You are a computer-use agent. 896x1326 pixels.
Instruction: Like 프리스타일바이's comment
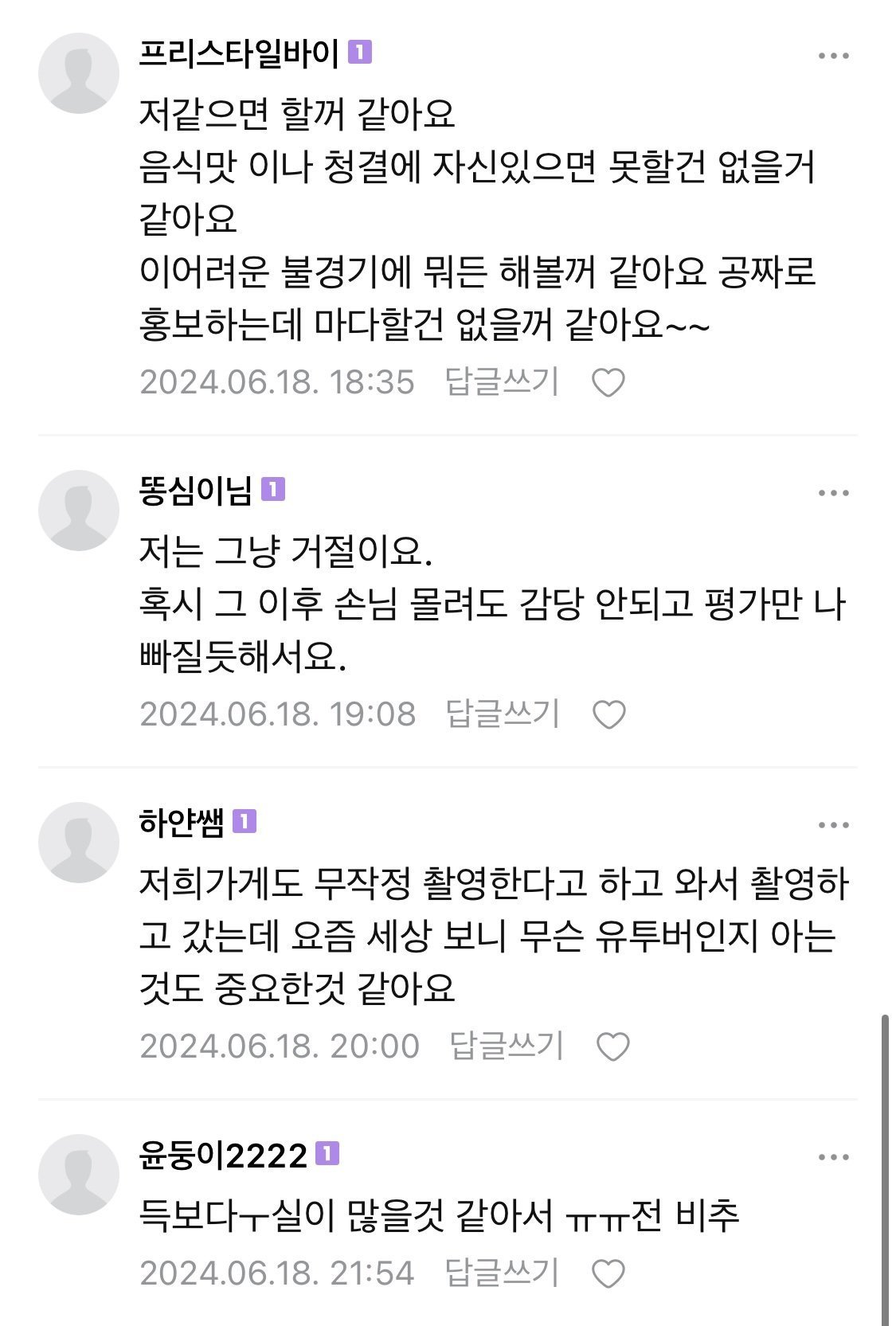click(608, 383)
